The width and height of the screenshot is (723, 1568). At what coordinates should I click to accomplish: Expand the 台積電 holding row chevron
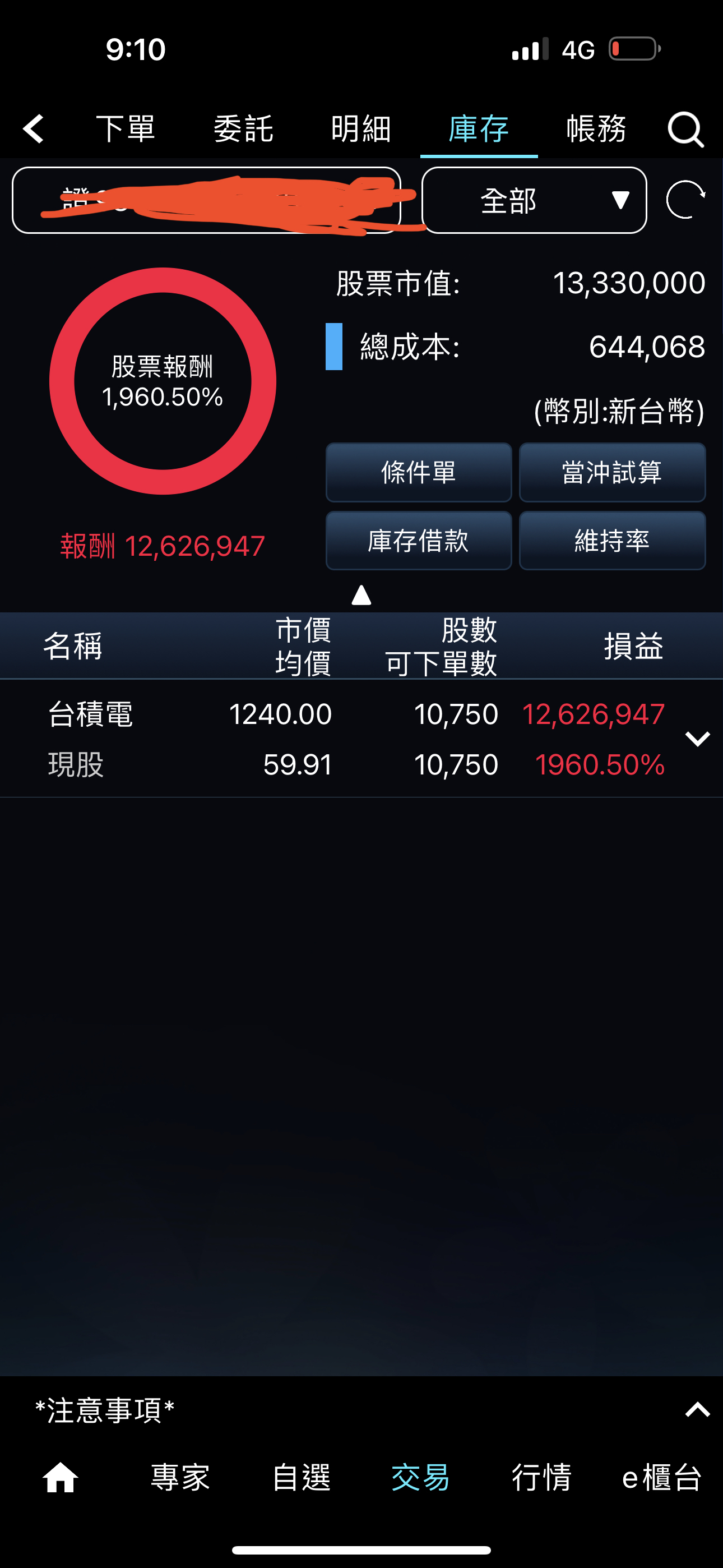(x=697, y=739)
